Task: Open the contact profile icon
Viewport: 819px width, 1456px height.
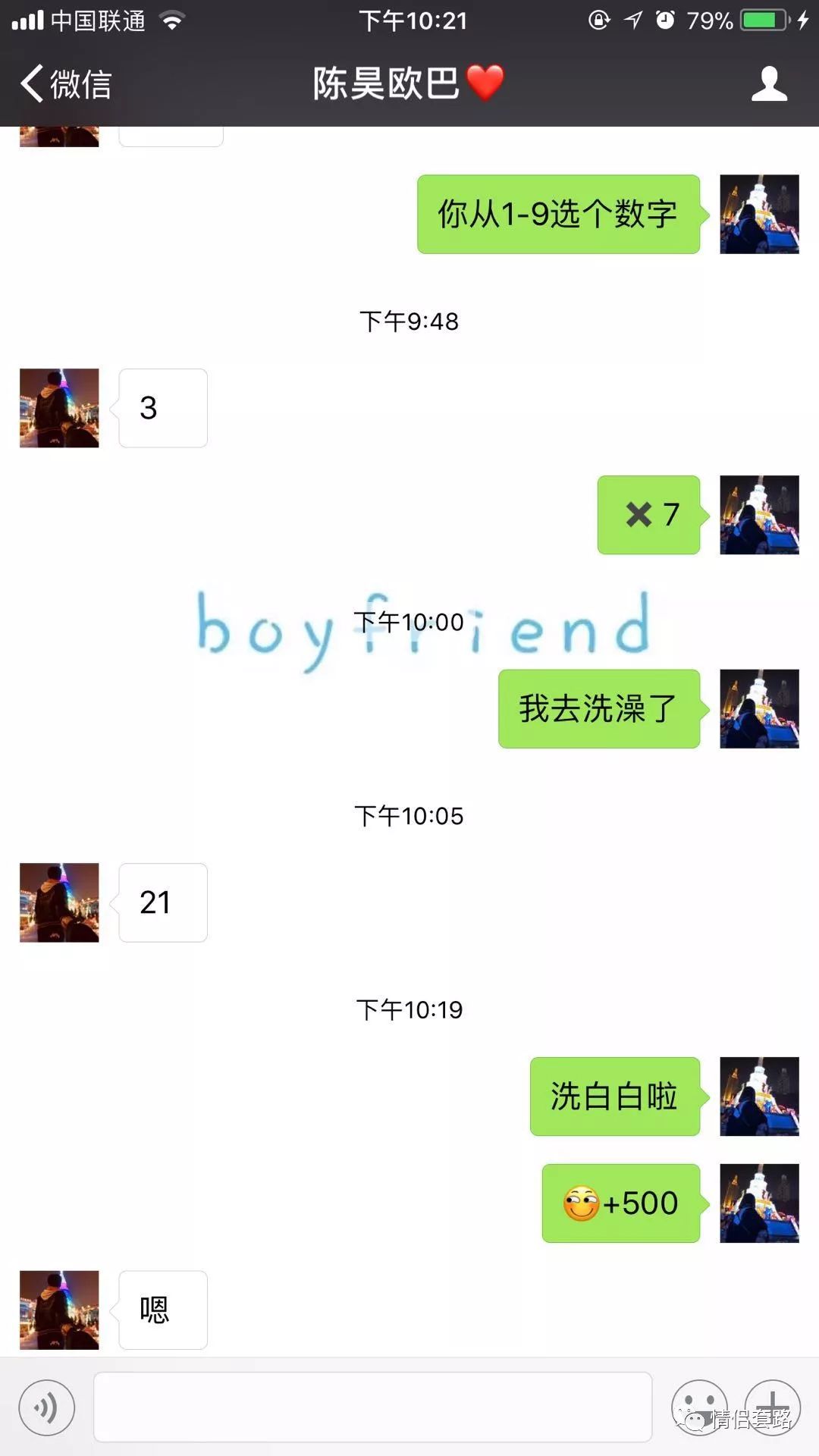Action: pos(769,83)
